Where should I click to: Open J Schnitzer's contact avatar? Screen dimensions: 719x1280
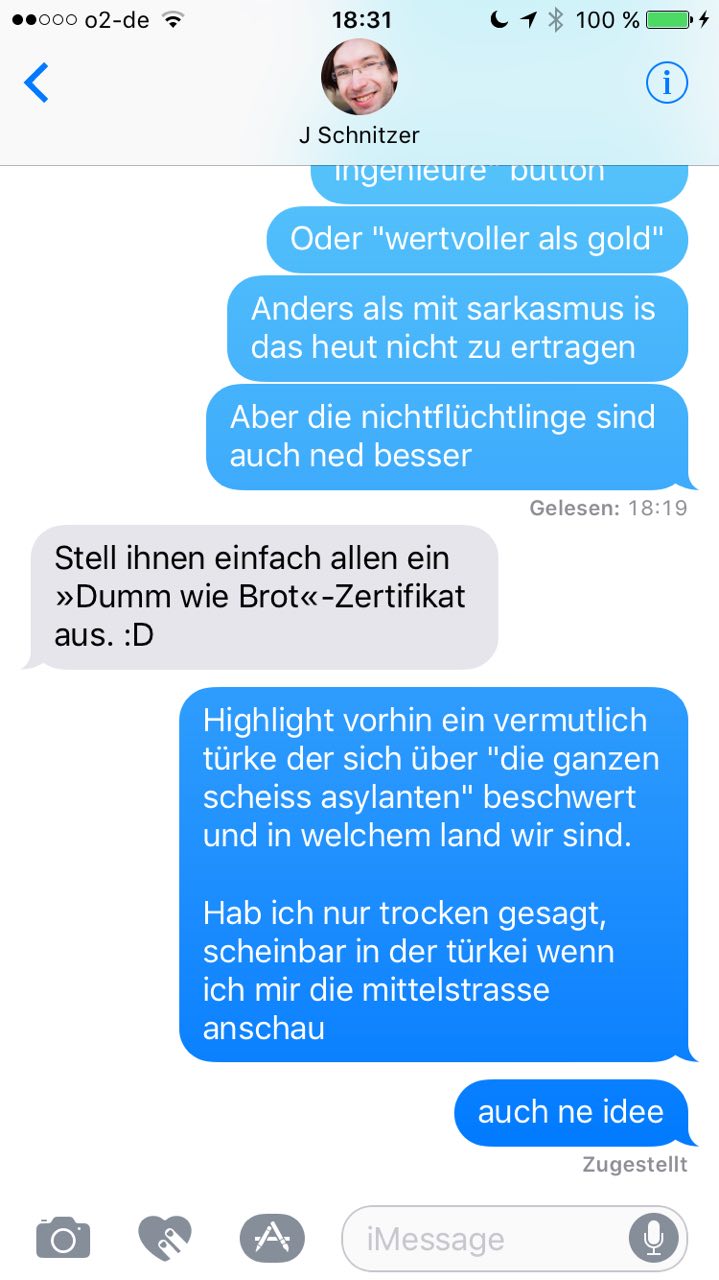[359, 78]
